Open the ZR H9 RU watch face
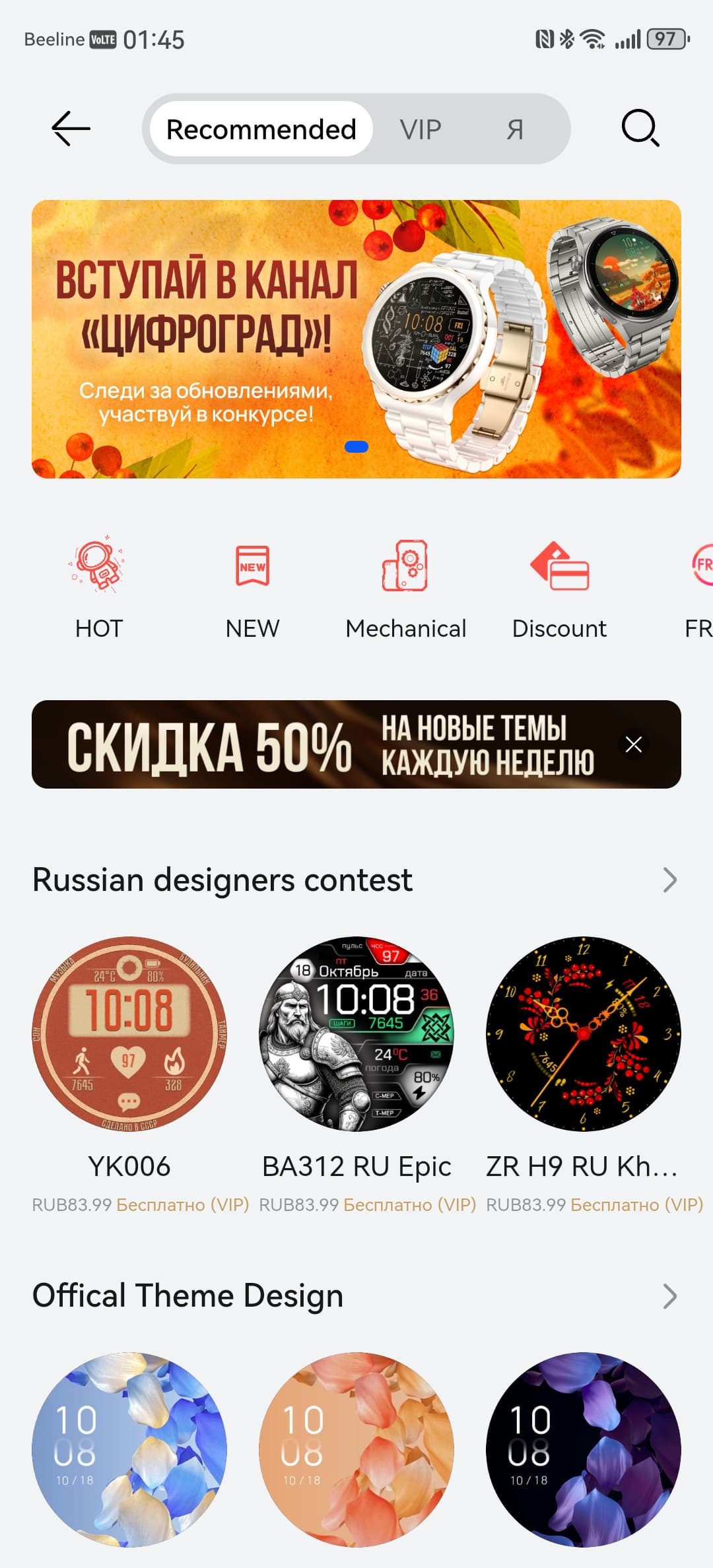 [x=584, y=1034]
